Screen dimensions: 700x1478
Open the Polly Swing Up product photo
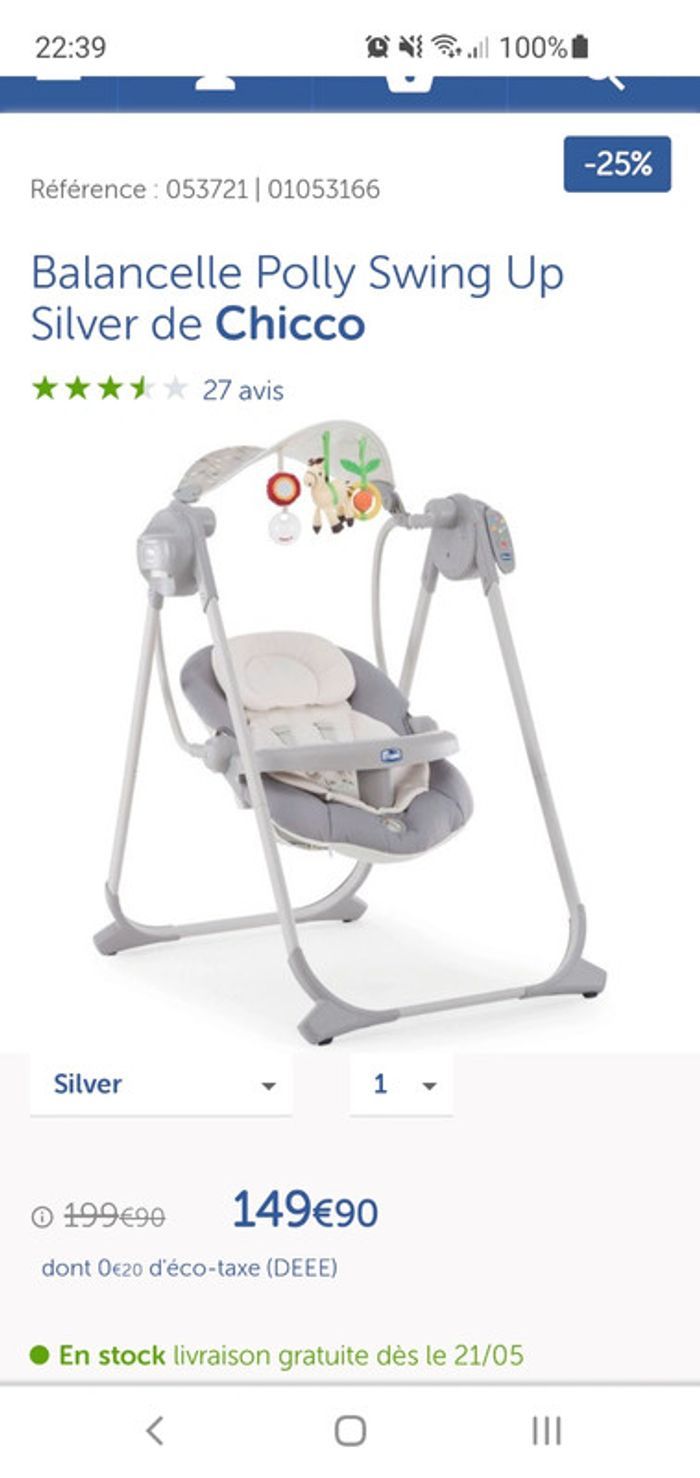click(x=350, y=730)
